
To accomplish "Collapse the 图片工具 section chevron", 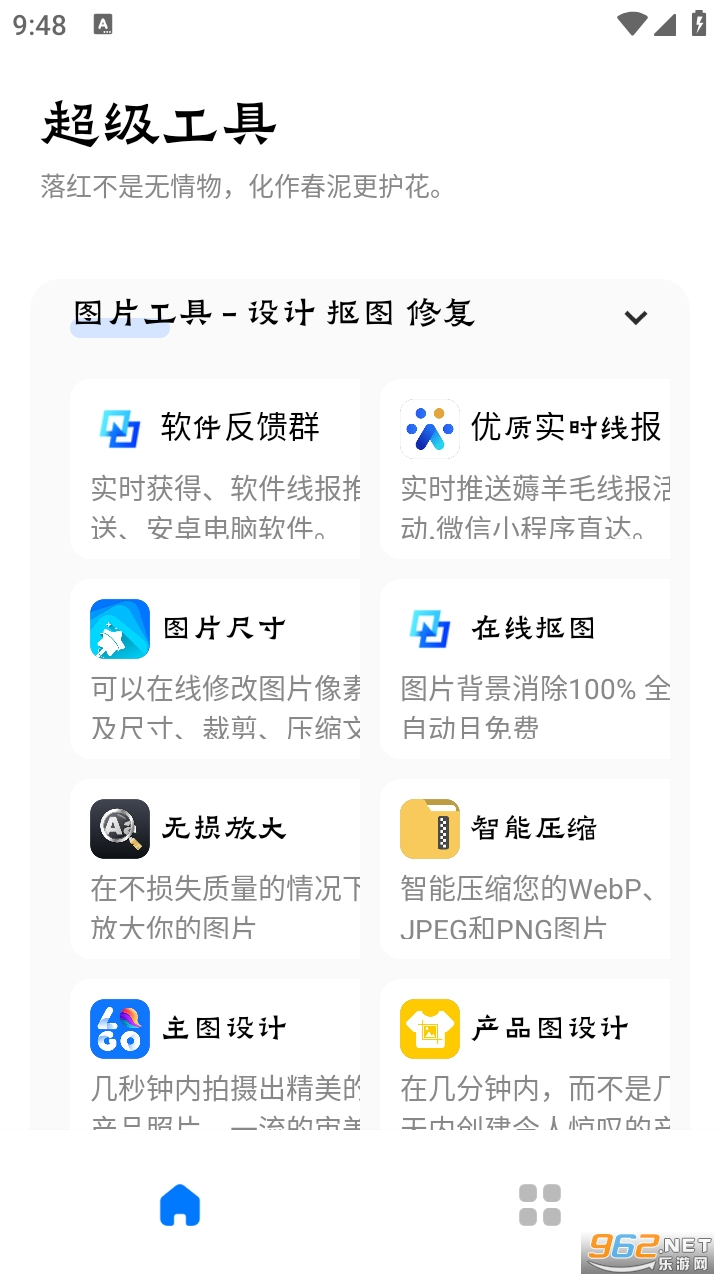I will point(636,318).
